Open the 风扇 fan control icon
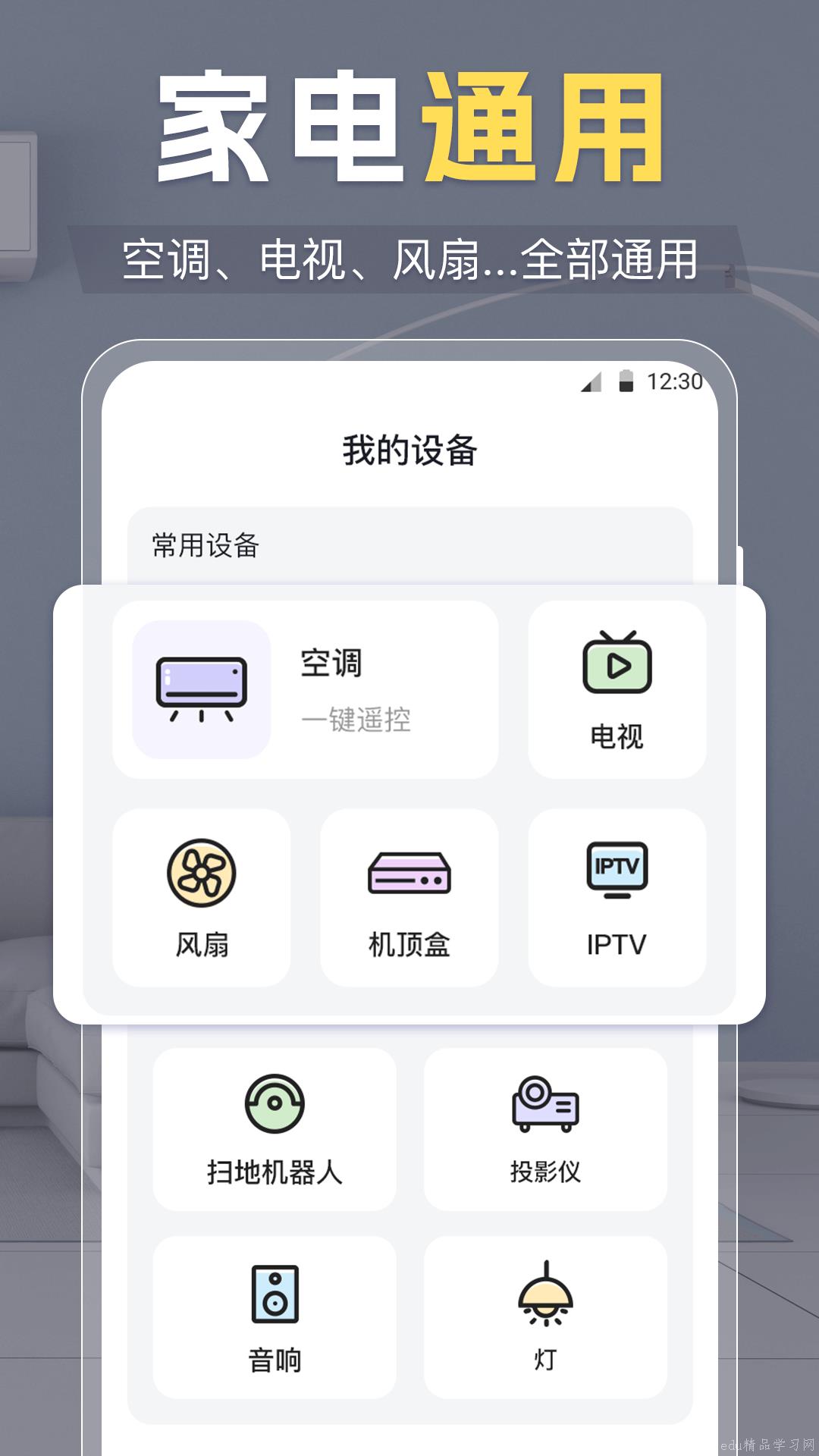 200,872
